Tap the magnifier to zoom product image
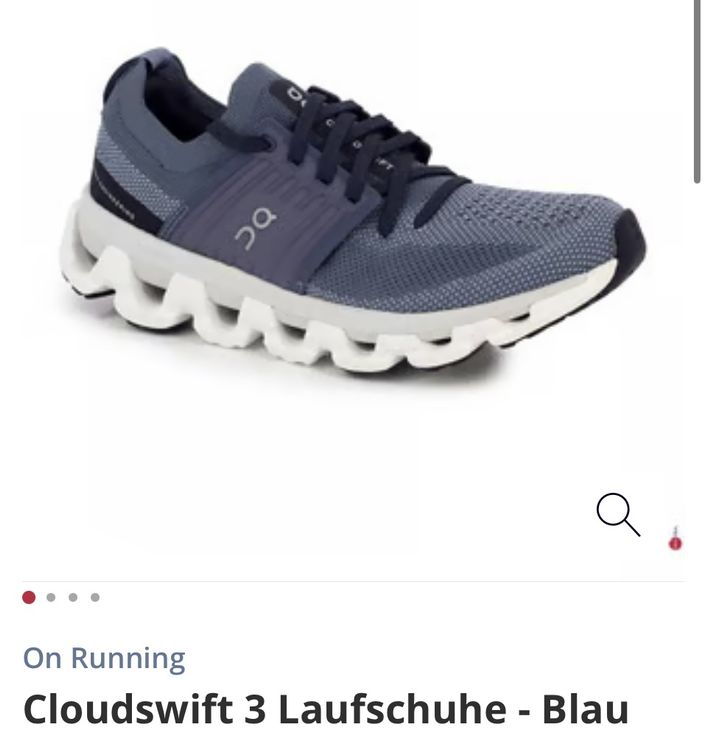 [x=618, y=515]
